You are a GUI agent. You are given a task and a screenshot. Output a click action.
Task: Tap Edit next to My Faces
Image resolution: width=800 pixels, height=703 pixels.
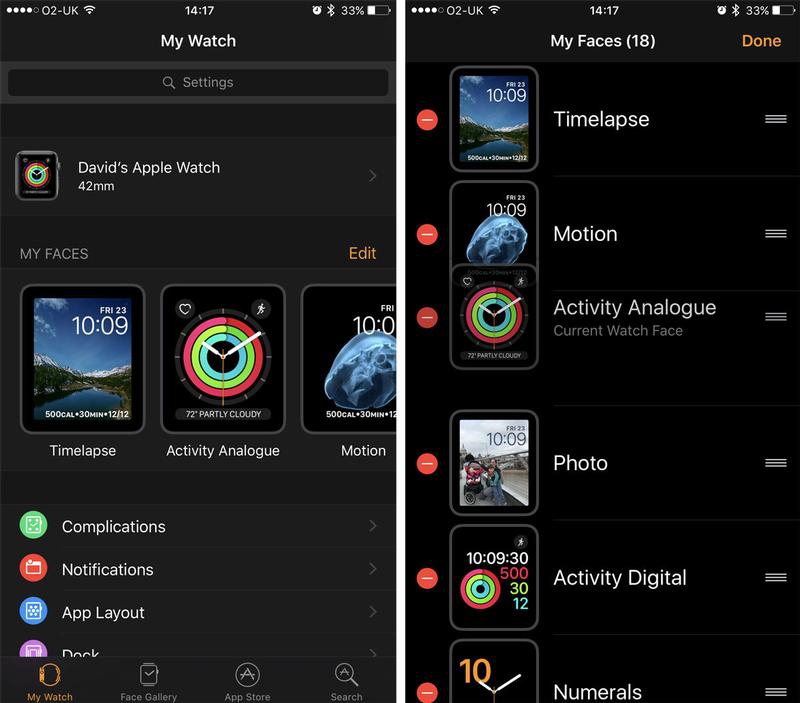(x=362, y=253)
